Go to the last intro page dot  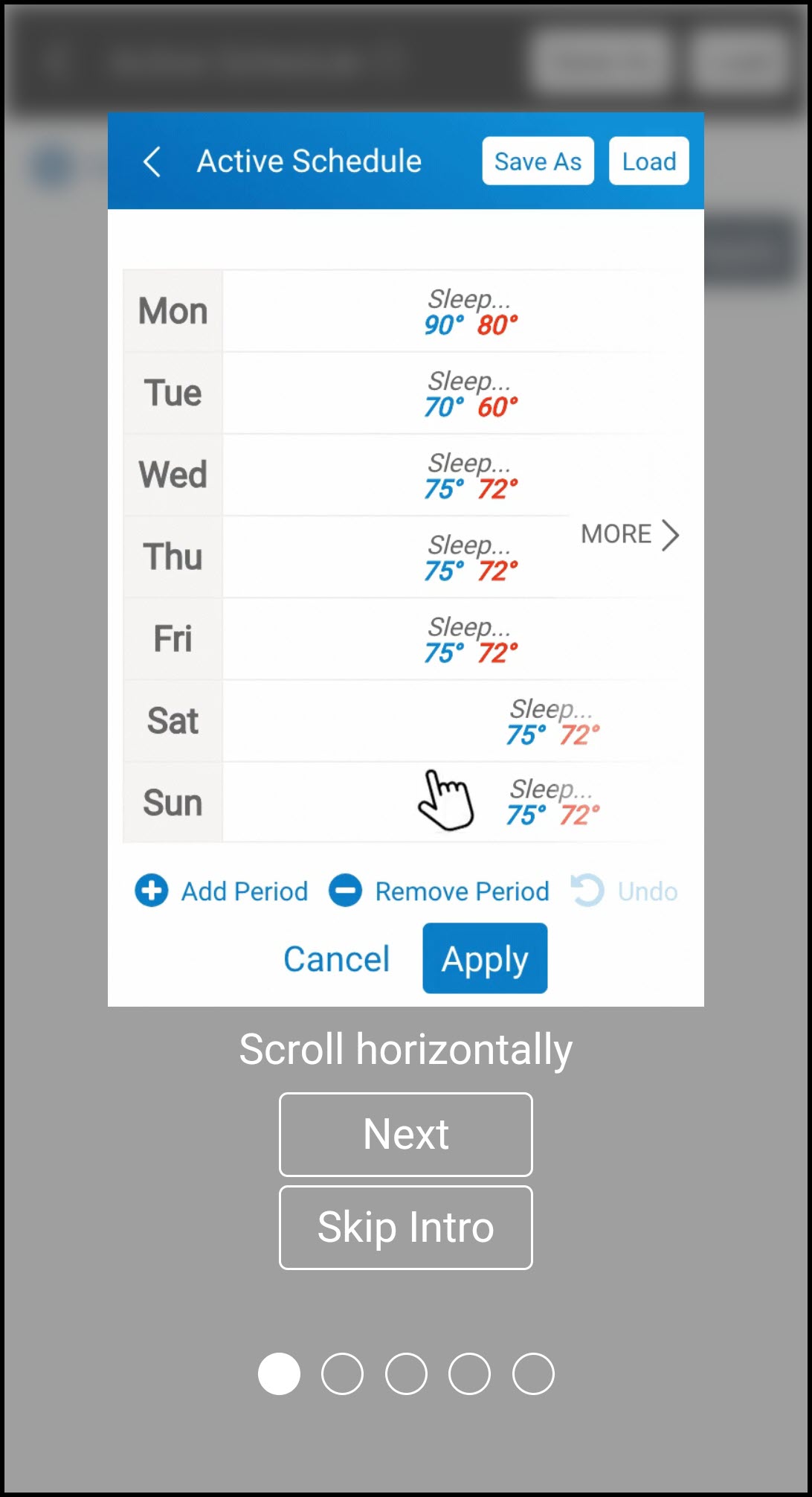click(x=532, y=1373)
